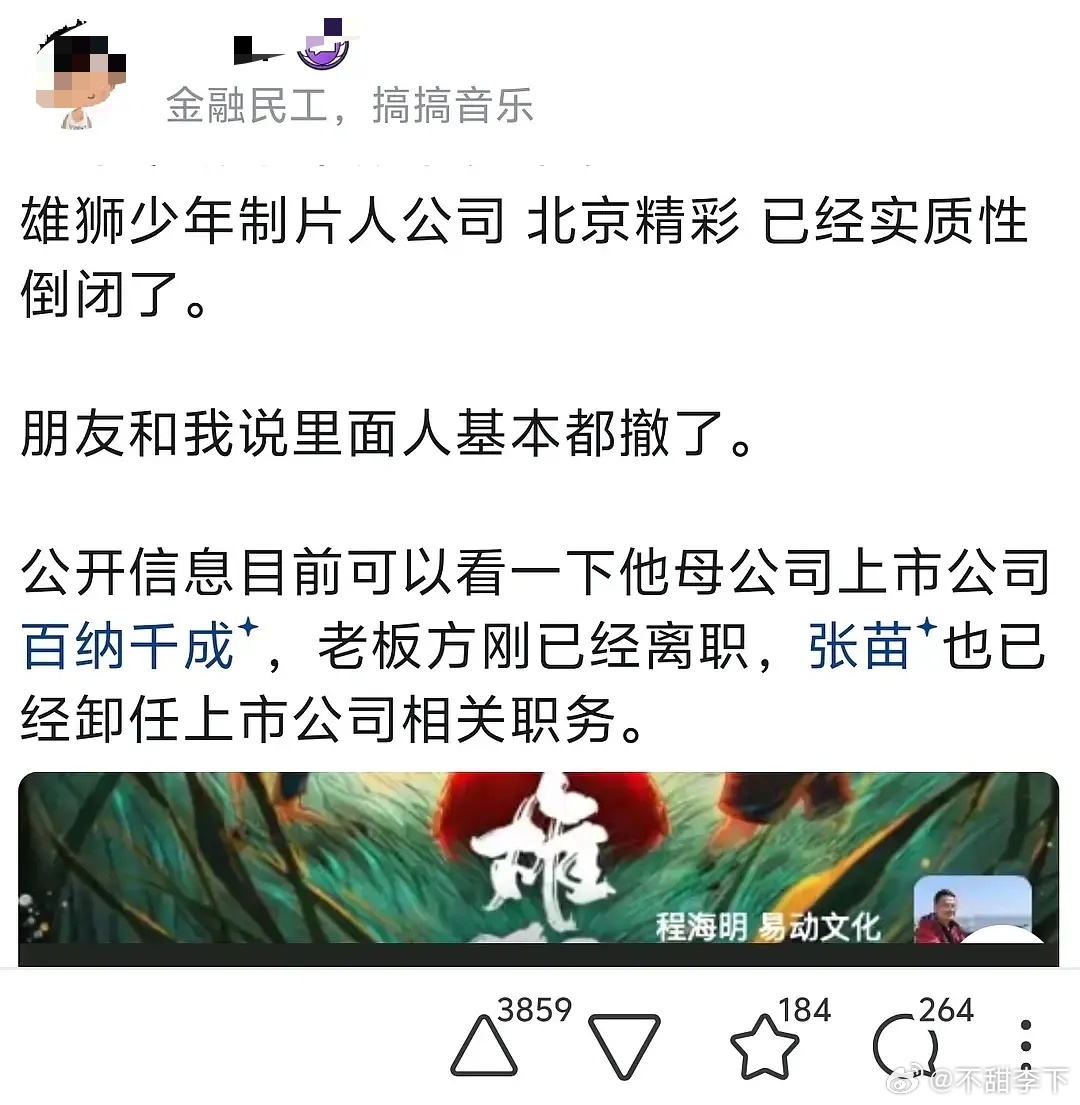Toggle the star to favorite the post

(x=767, y=1043)
